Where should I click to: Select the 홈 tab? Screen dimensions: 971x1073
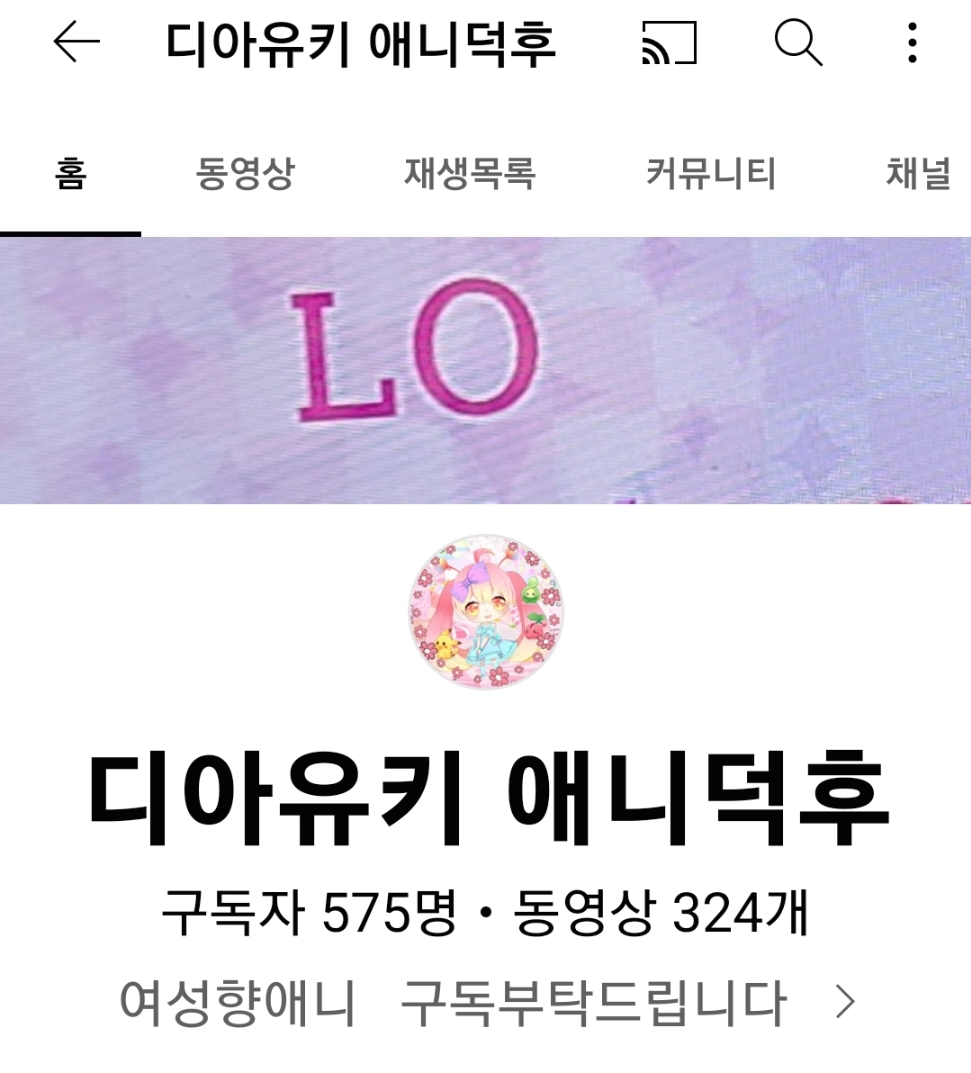point(70,175)
